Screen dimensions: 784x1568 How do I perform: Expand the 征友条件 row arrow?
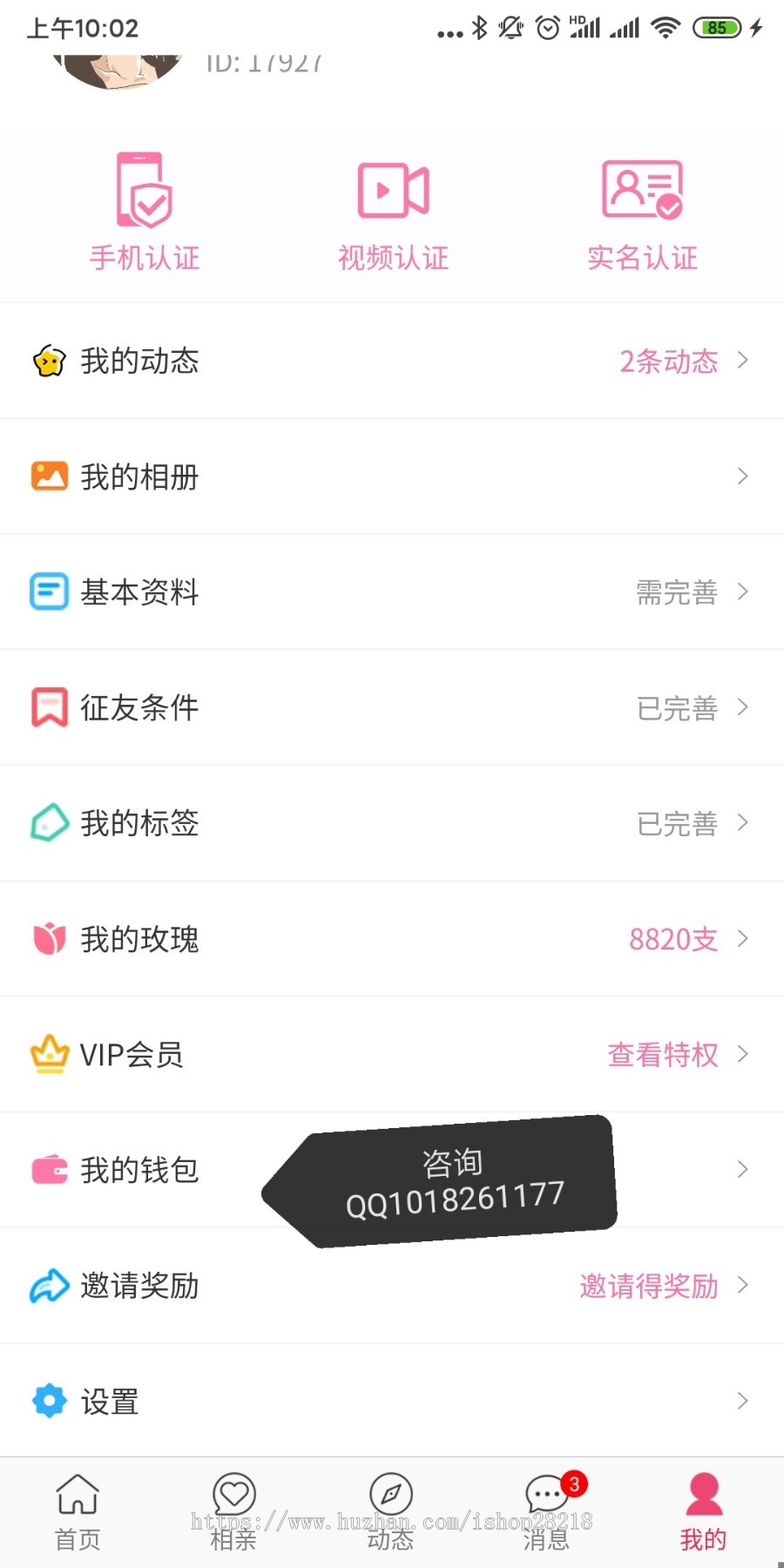tap(742, 707)
